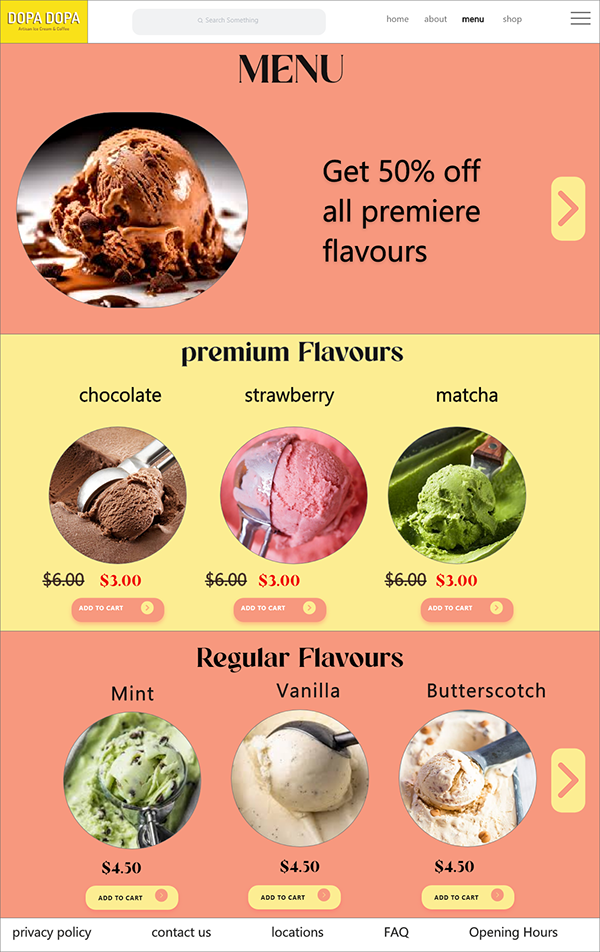The height and width of the screenshot is (952, 600).
Task: Switch to the shop section
Action: [x=512, y=19]
